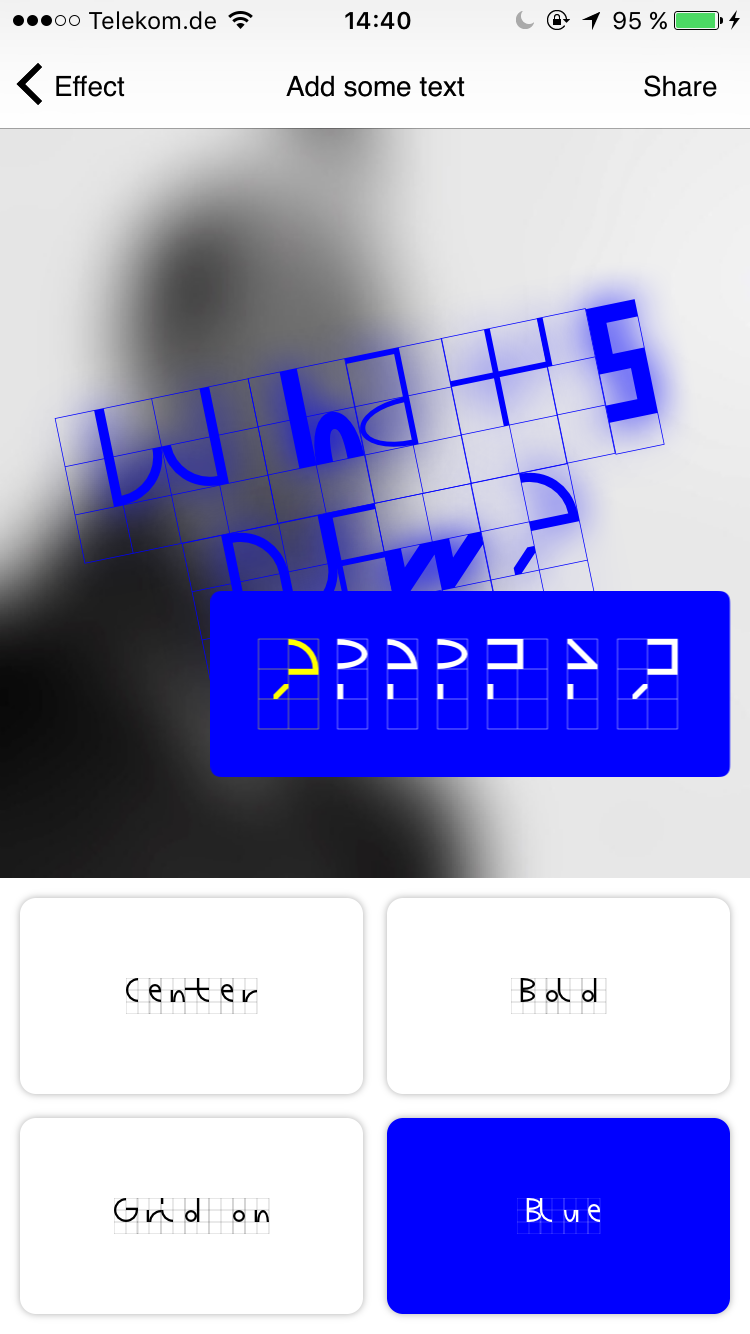Image resolution: width=750 pixels, height=1334 pixels.
Task: Toggle the Bold text style
Action: 558,995
